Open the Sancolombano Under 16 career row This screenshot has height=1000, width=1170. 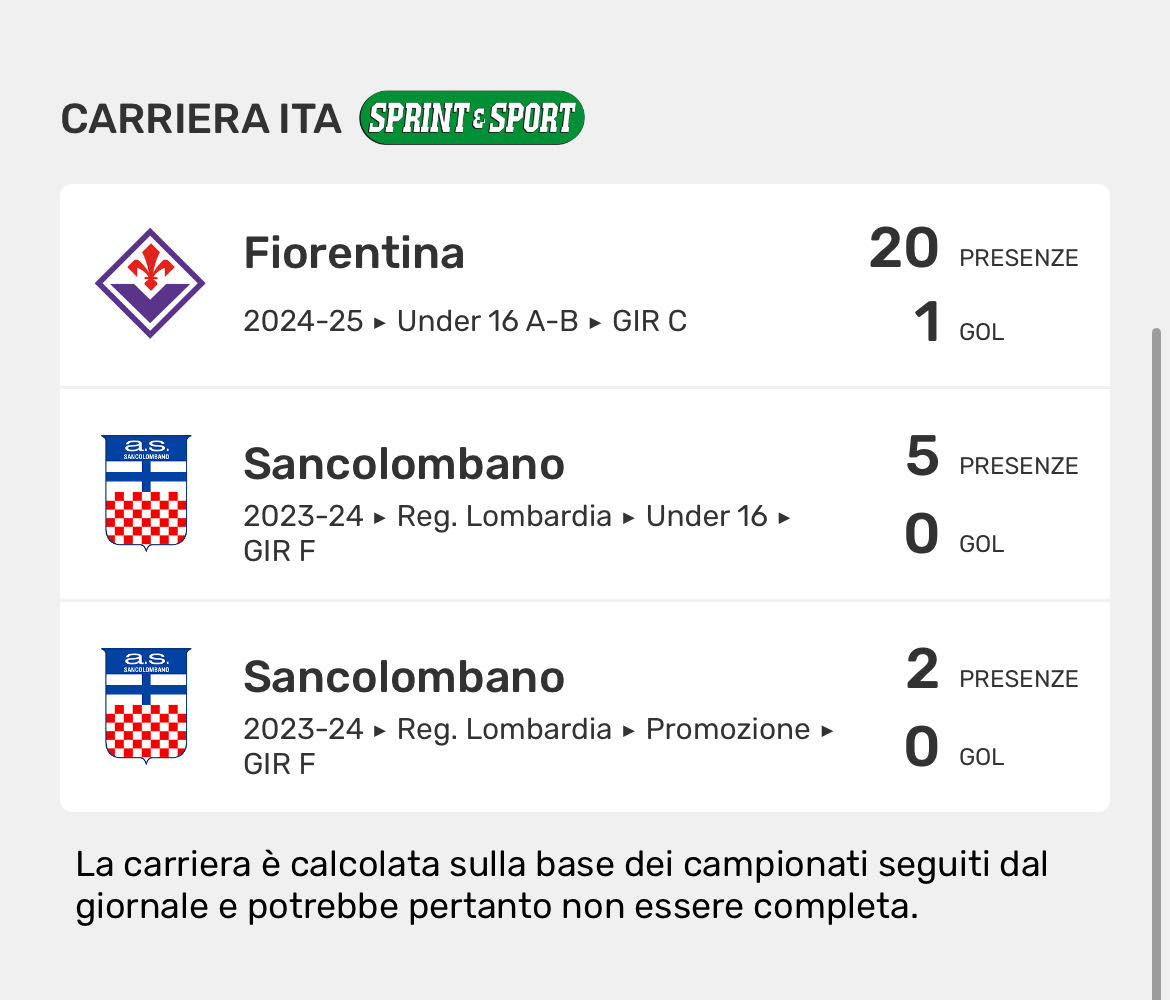[x=584, y=495]
